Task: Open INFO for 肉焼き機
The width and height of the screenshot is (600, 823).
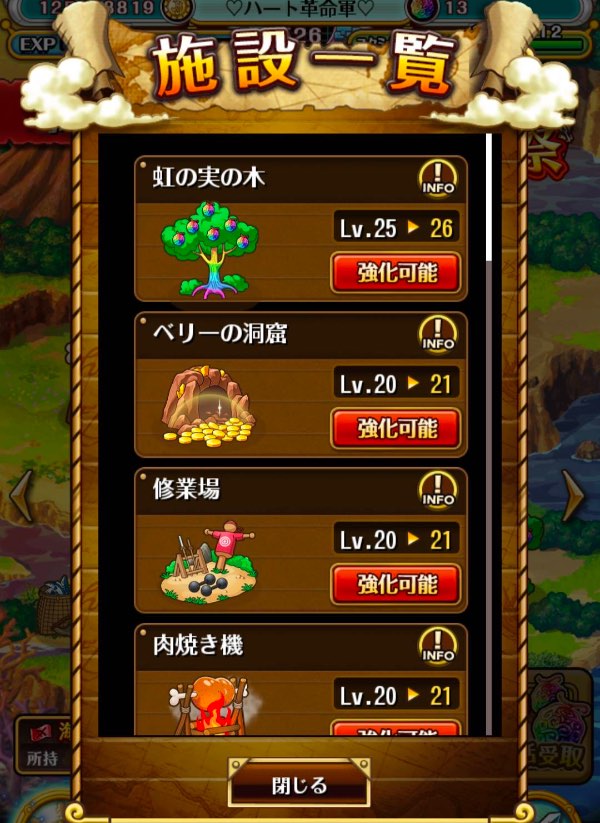Action: pyautogui.click(x=437, y=647)
